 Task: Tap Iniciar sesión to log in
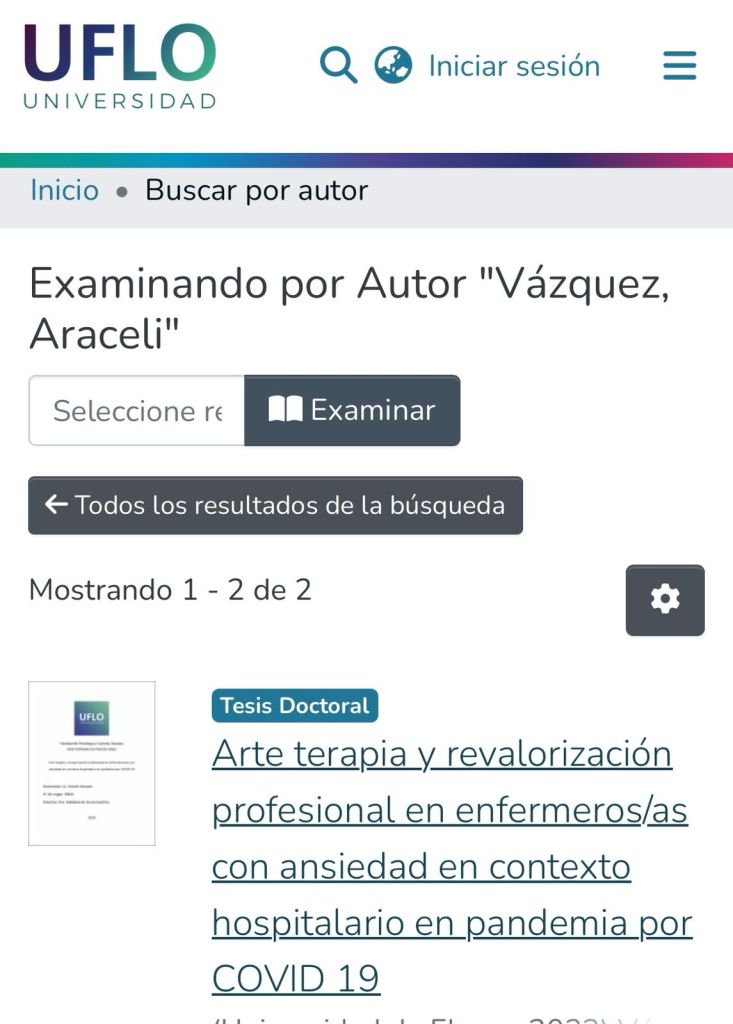[514, 67]
